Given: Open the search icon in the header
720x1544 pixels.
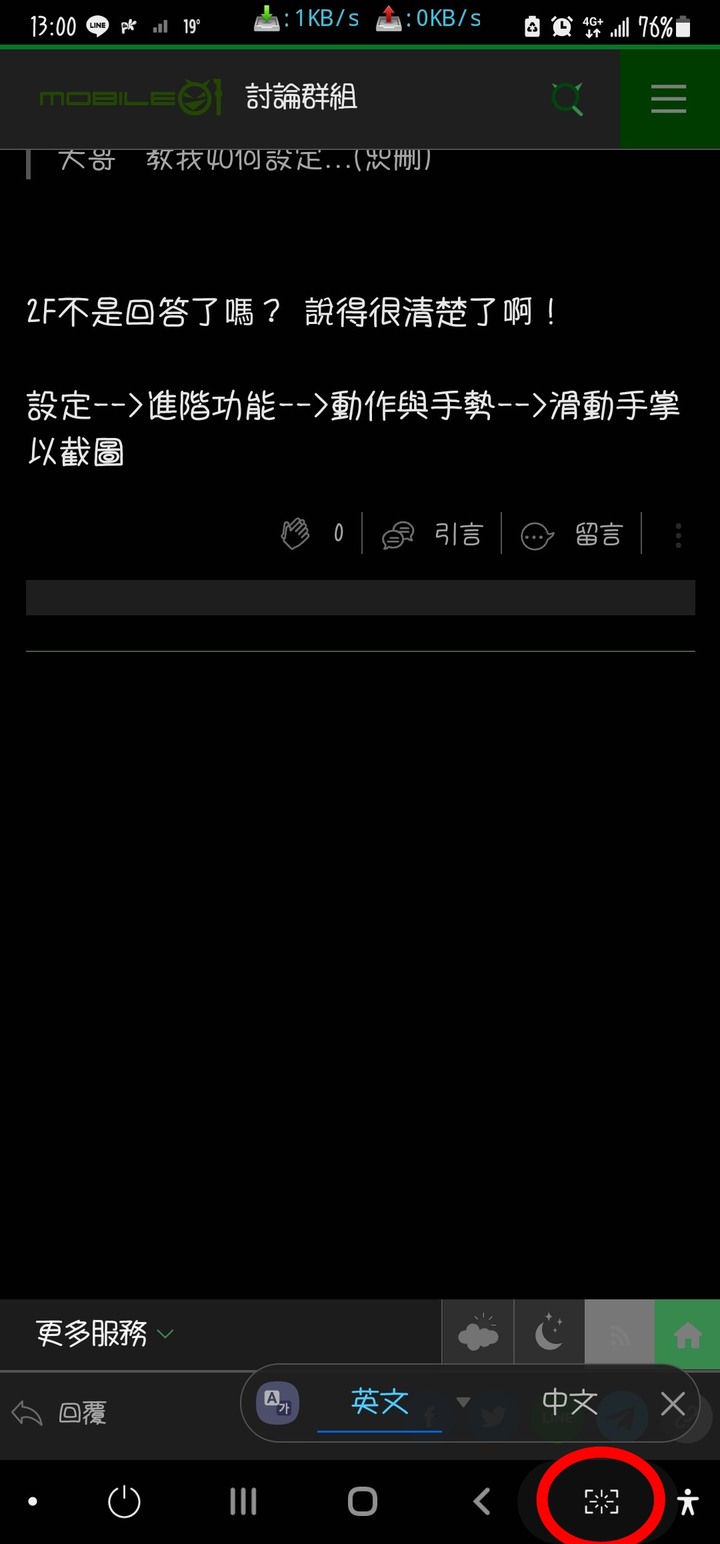Looking at the screenshot, I should click(x=567, y=99).
